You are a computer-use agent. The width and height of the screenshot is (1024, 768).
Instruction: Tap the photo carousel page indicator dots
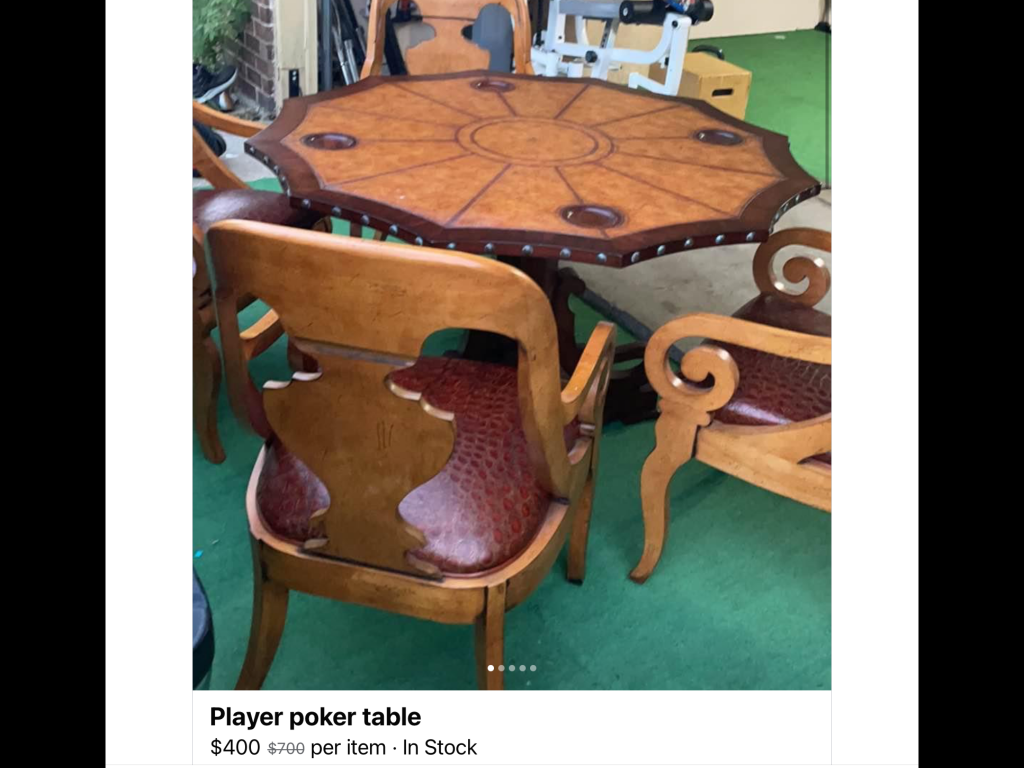[511, 667]
